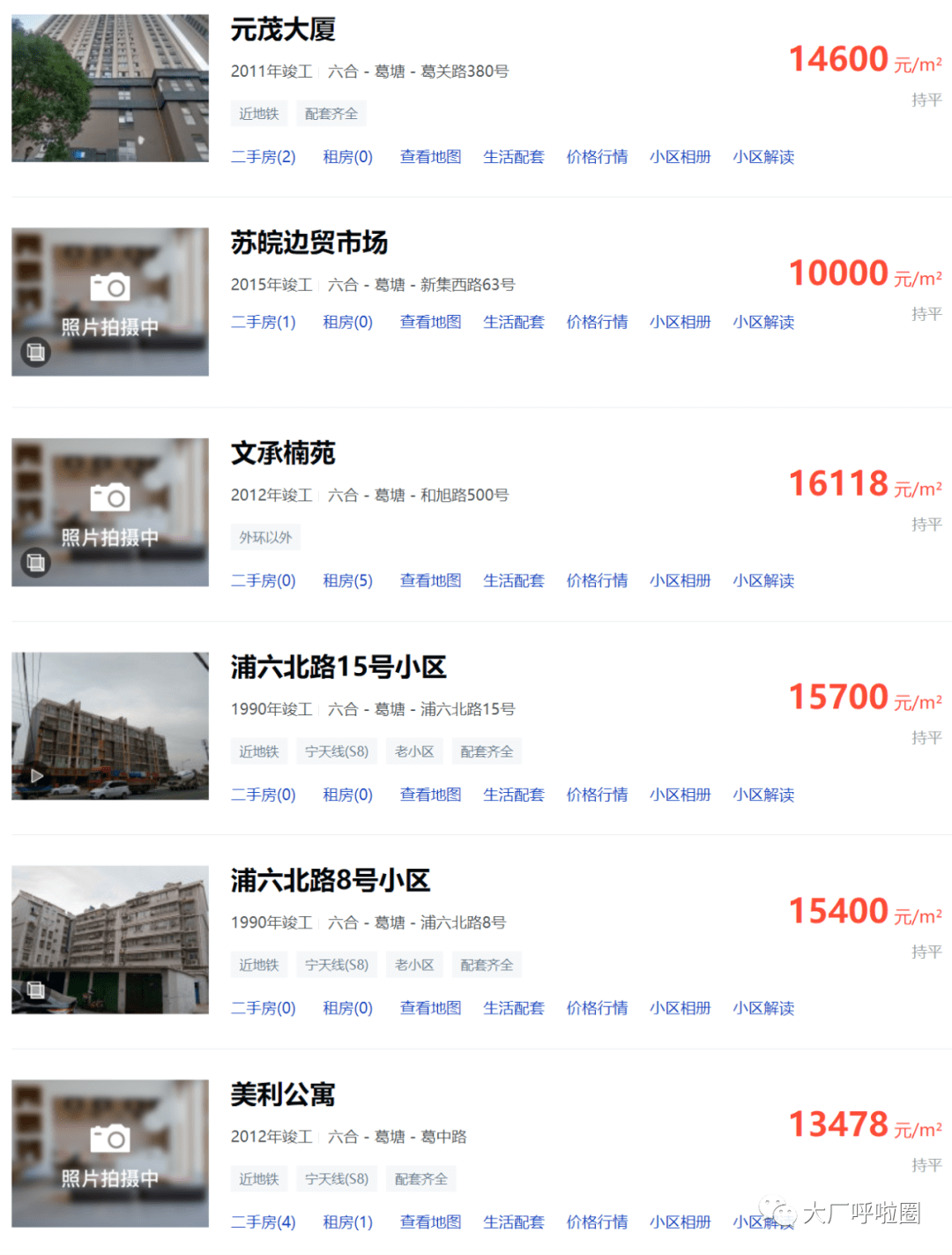The height and width of the screenshot is (1255, 952).
Task: Open 小区相册 for 浦六北路15号小区
Action: pyautogui.click(x=680, y=795)
